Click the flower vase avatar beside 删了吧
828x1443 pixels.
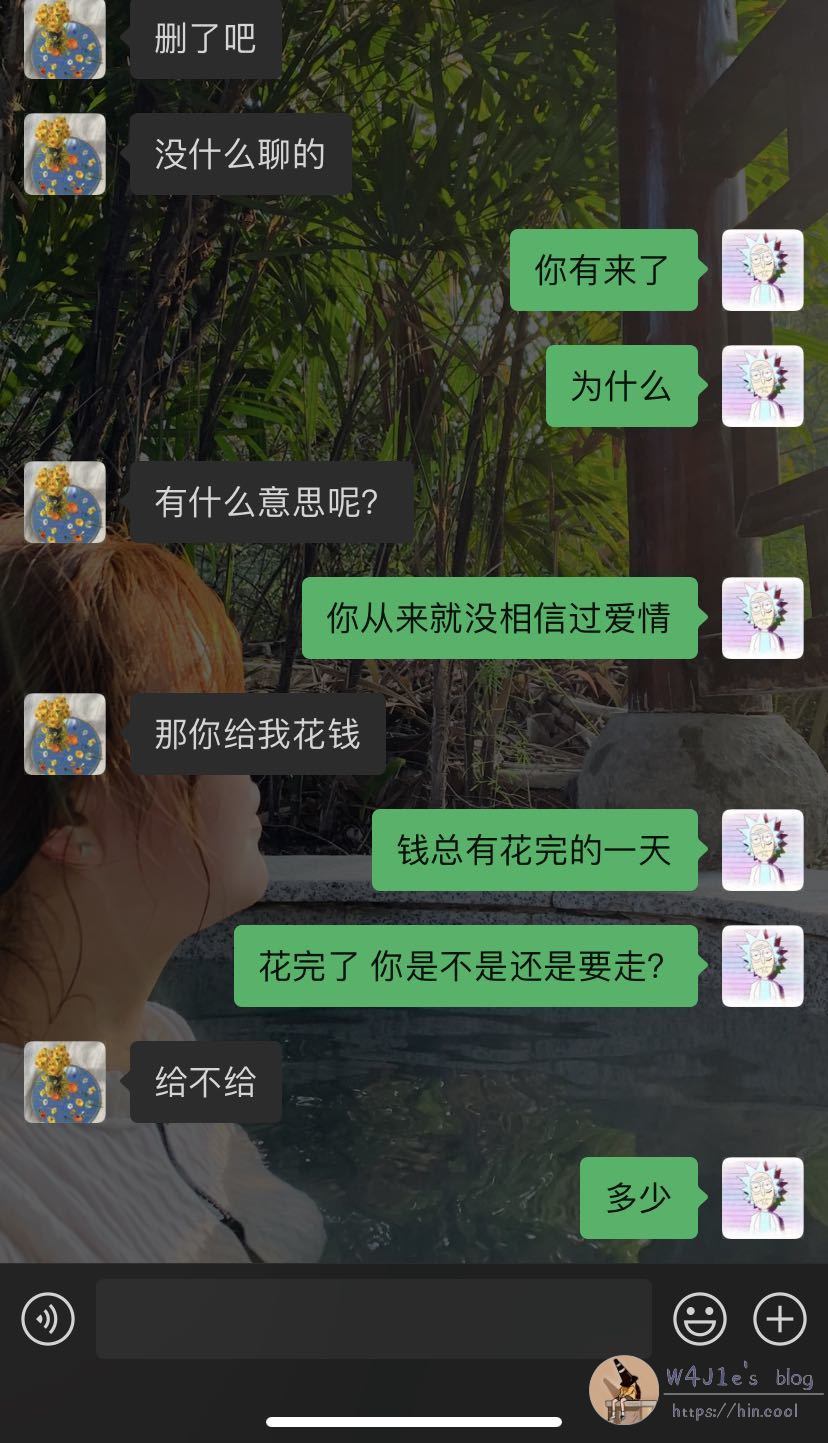coord(64,40)
